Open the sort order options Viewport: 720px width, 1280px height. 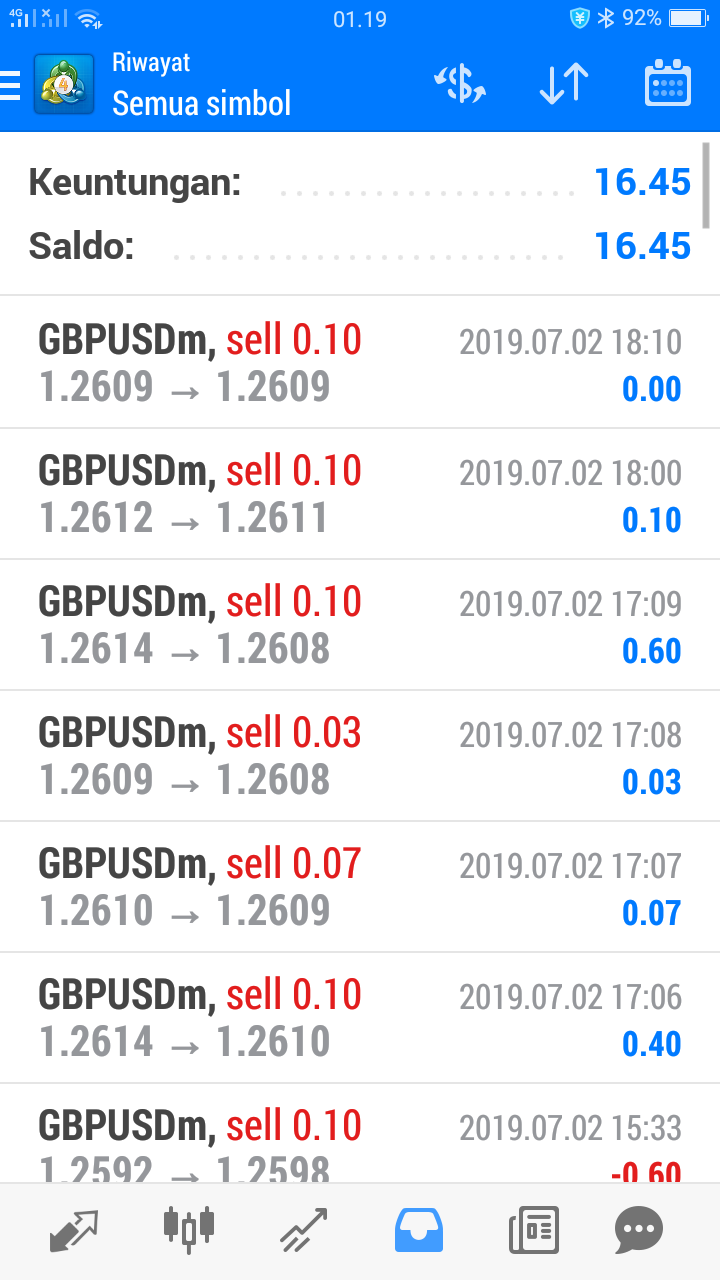click(564, 85)
